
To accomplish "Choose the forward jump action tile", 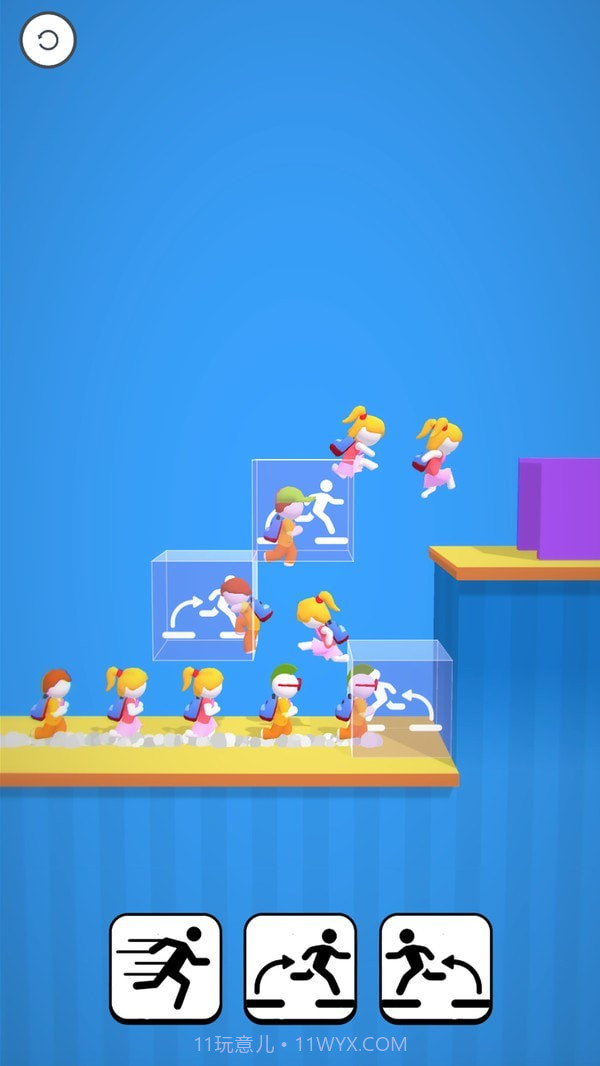I will pyautogui.click(x=300, y=967).
